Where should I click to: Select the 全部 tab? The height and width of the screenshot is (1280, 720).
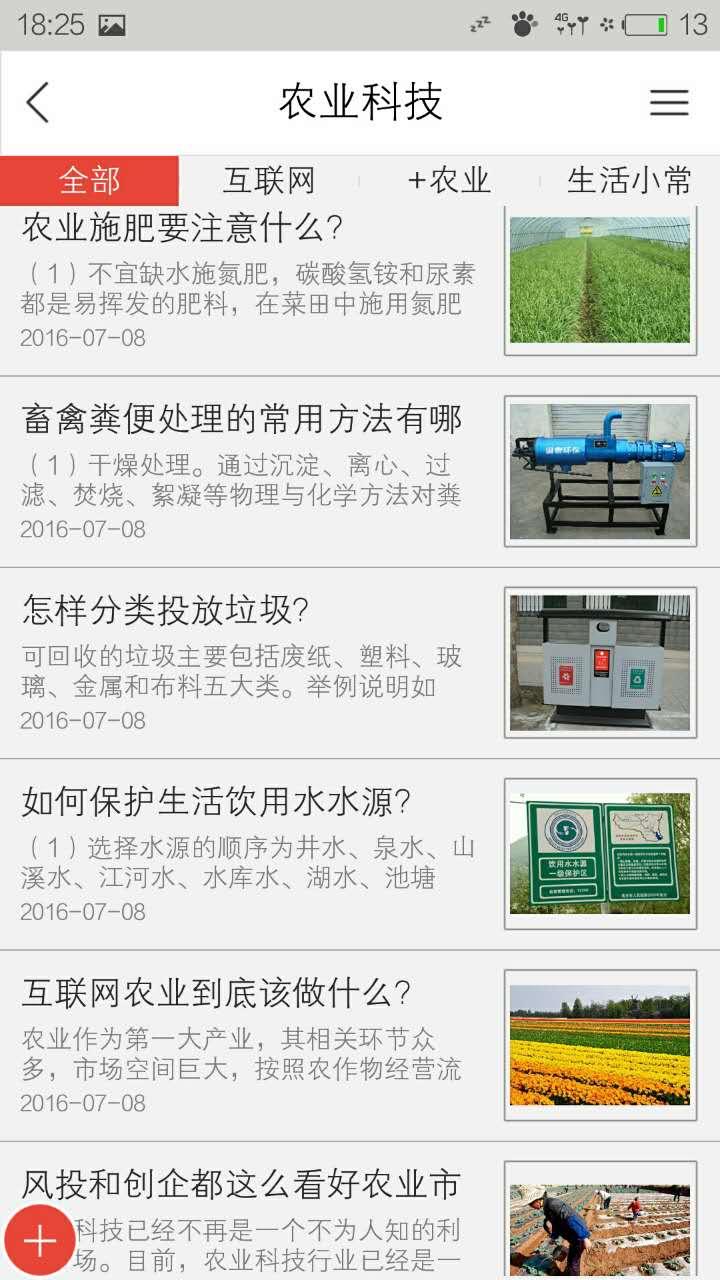[x=90, y=181]
